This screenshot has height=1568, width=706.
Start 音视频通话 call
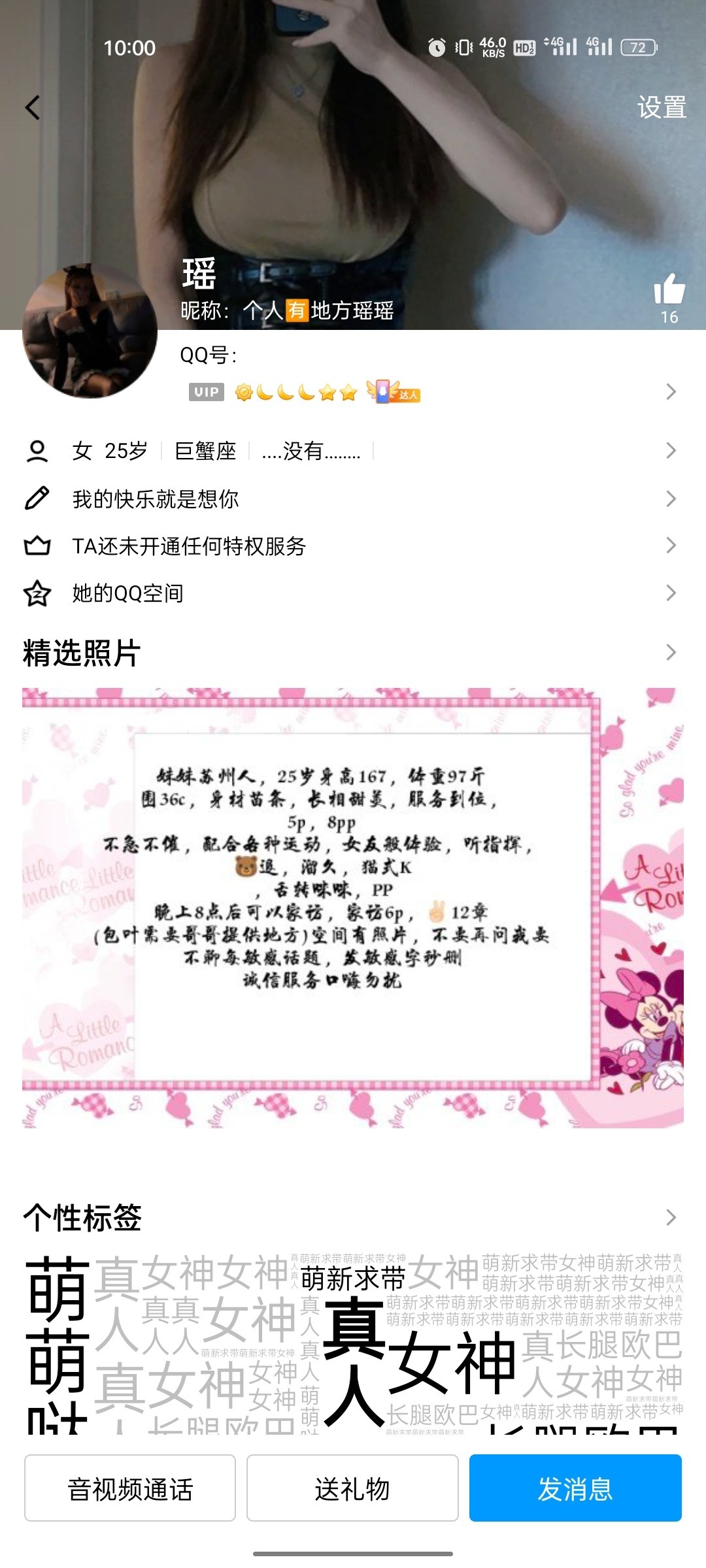point(130,1488)
